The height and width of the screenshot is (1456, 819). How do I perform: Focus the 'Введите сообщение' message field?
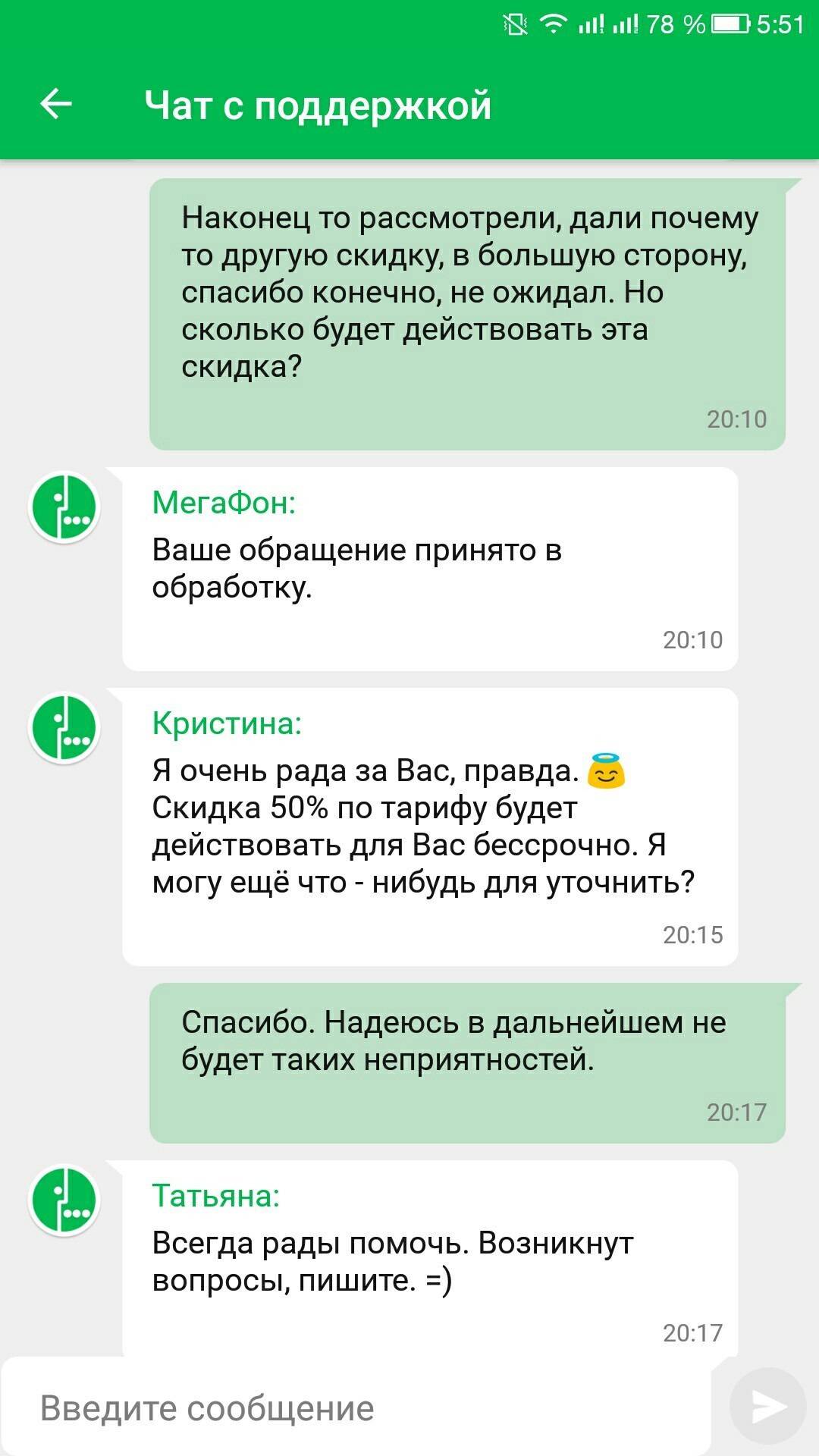(x=356, y=1408)
